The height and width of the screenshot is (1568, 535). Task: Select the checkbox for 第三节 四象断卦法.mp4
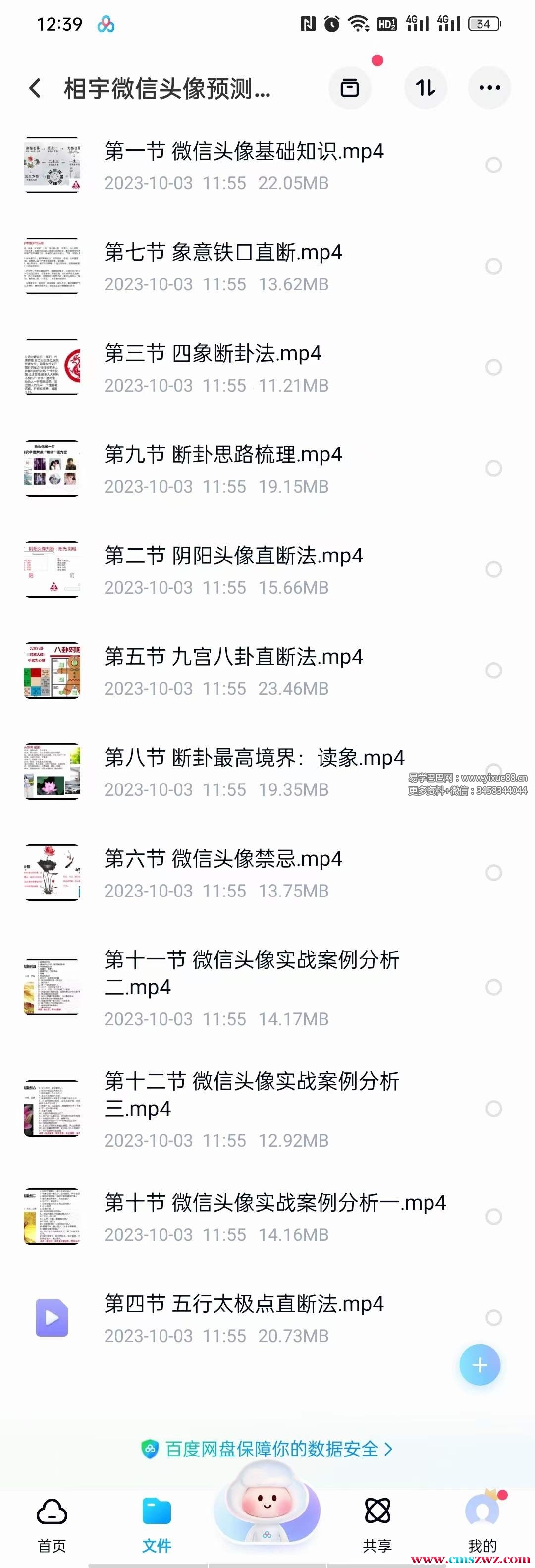click(x=493, y=367)
